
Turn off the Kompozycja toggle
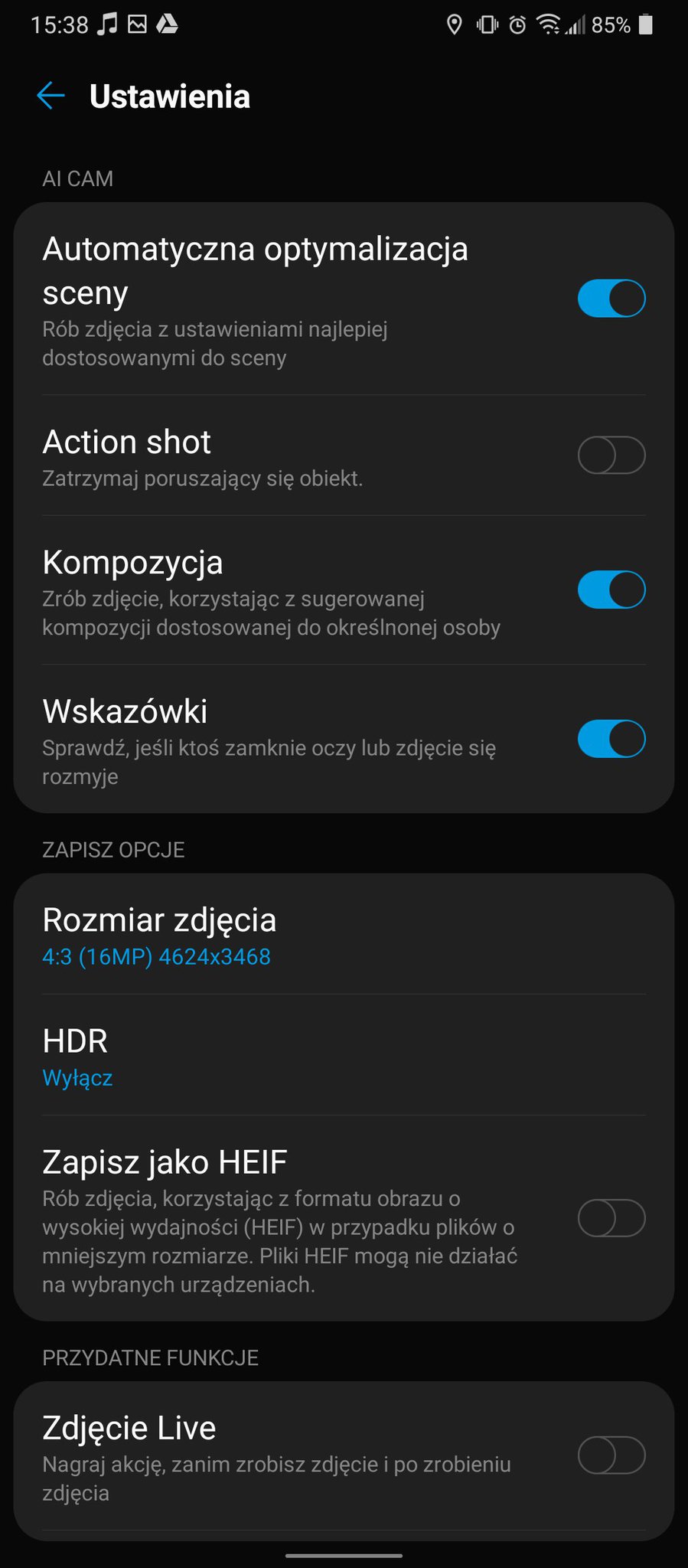click(611, 590)
